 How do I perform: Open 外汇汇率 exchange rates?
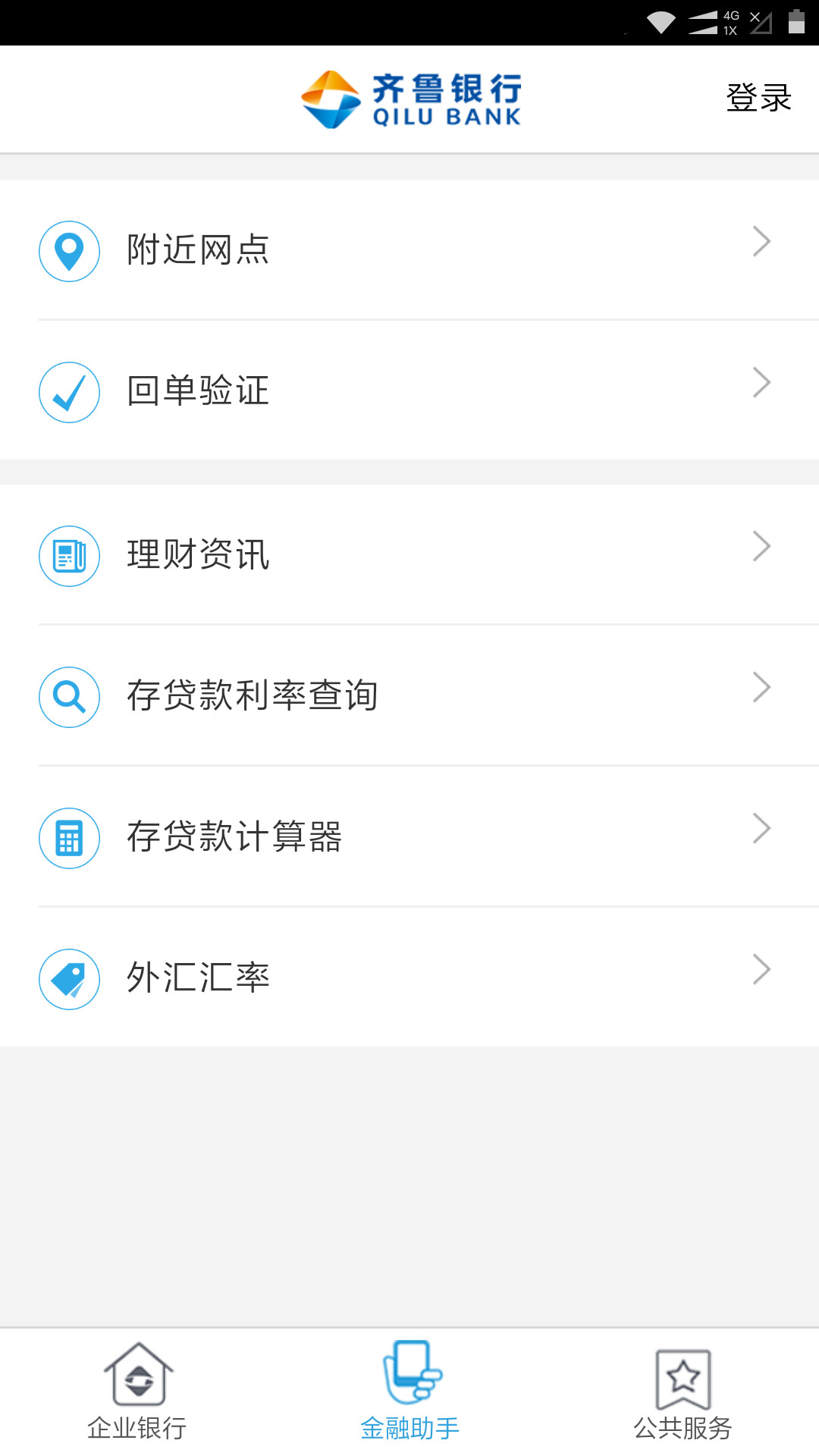click(409, 978)
